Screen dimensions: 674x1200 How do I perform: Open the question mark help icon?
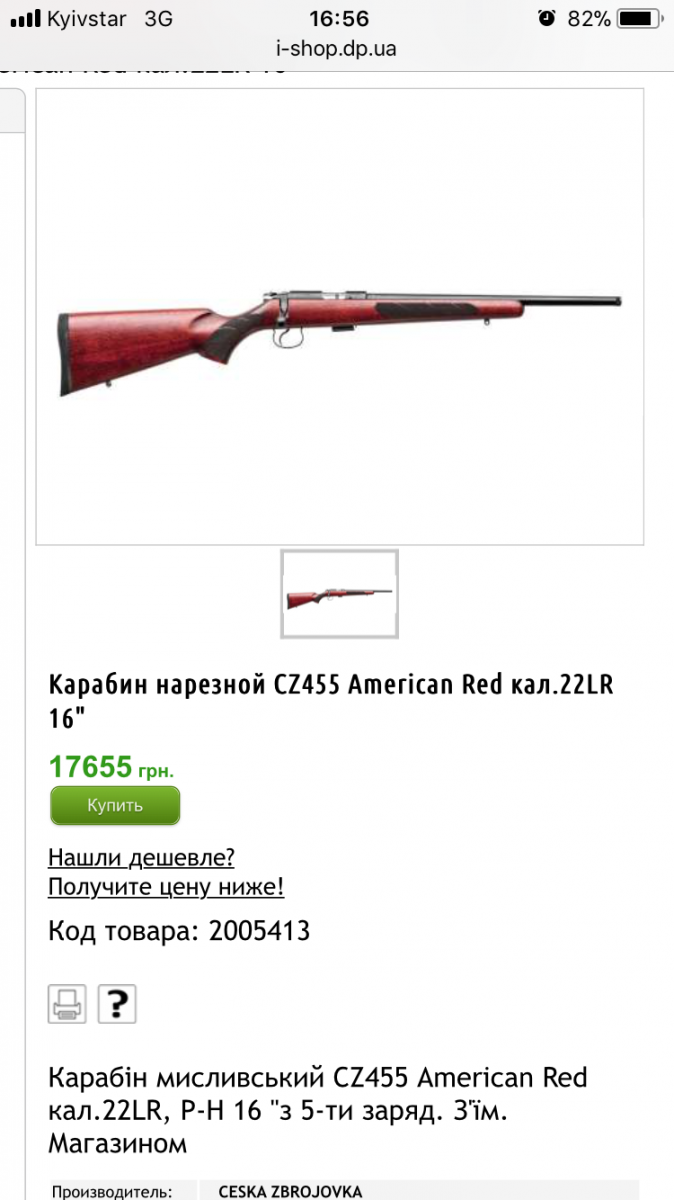[117, 1003]
